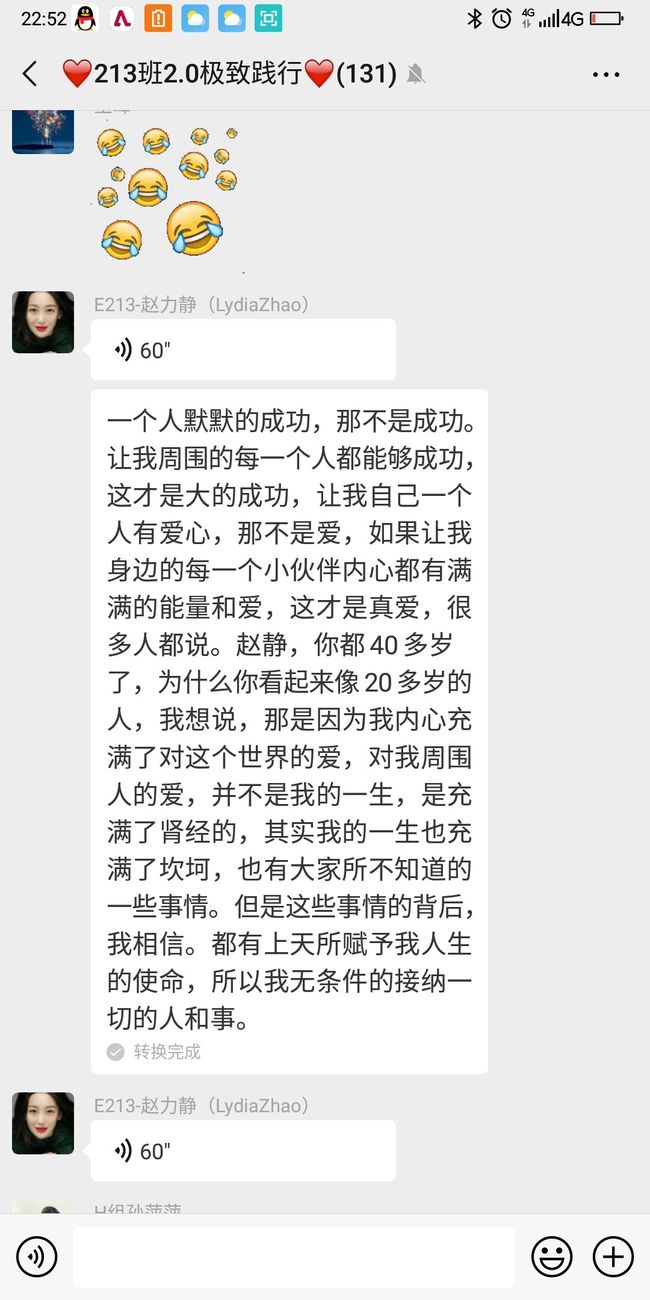The height and width of the screenshot is (1300, 650).
Task: Play the second 60-second voice message at bottom
Action: pyautogui.click(x=243, y=1151)
